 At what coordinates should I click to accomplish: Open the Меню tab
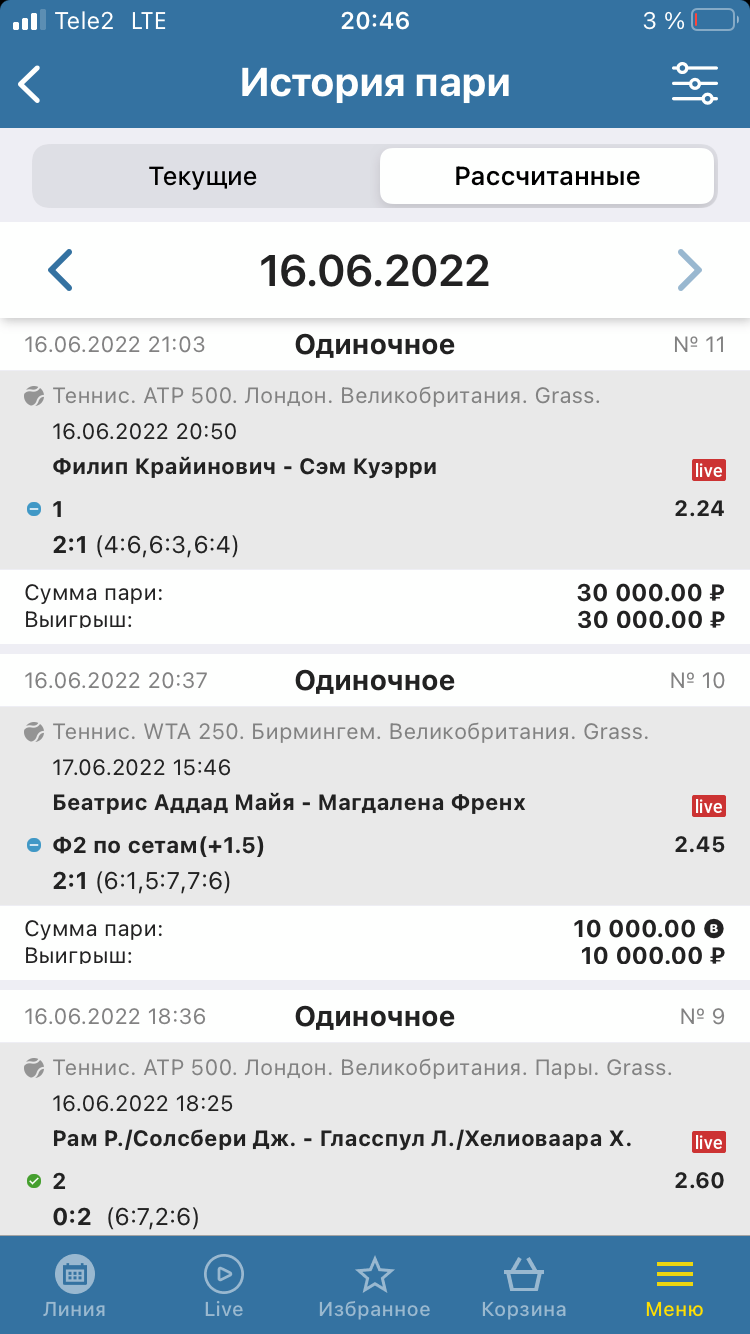(675, 1286)
